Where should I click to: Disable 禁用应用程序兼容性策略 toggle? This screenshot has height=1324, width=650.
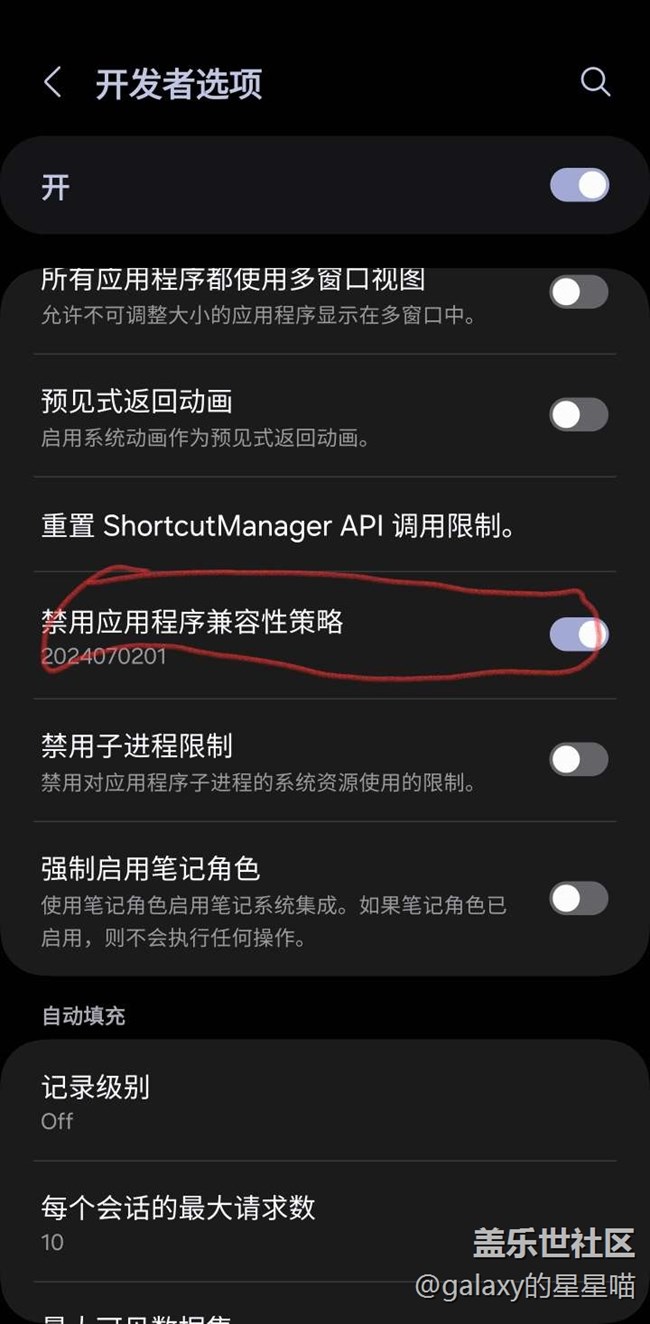579,634
